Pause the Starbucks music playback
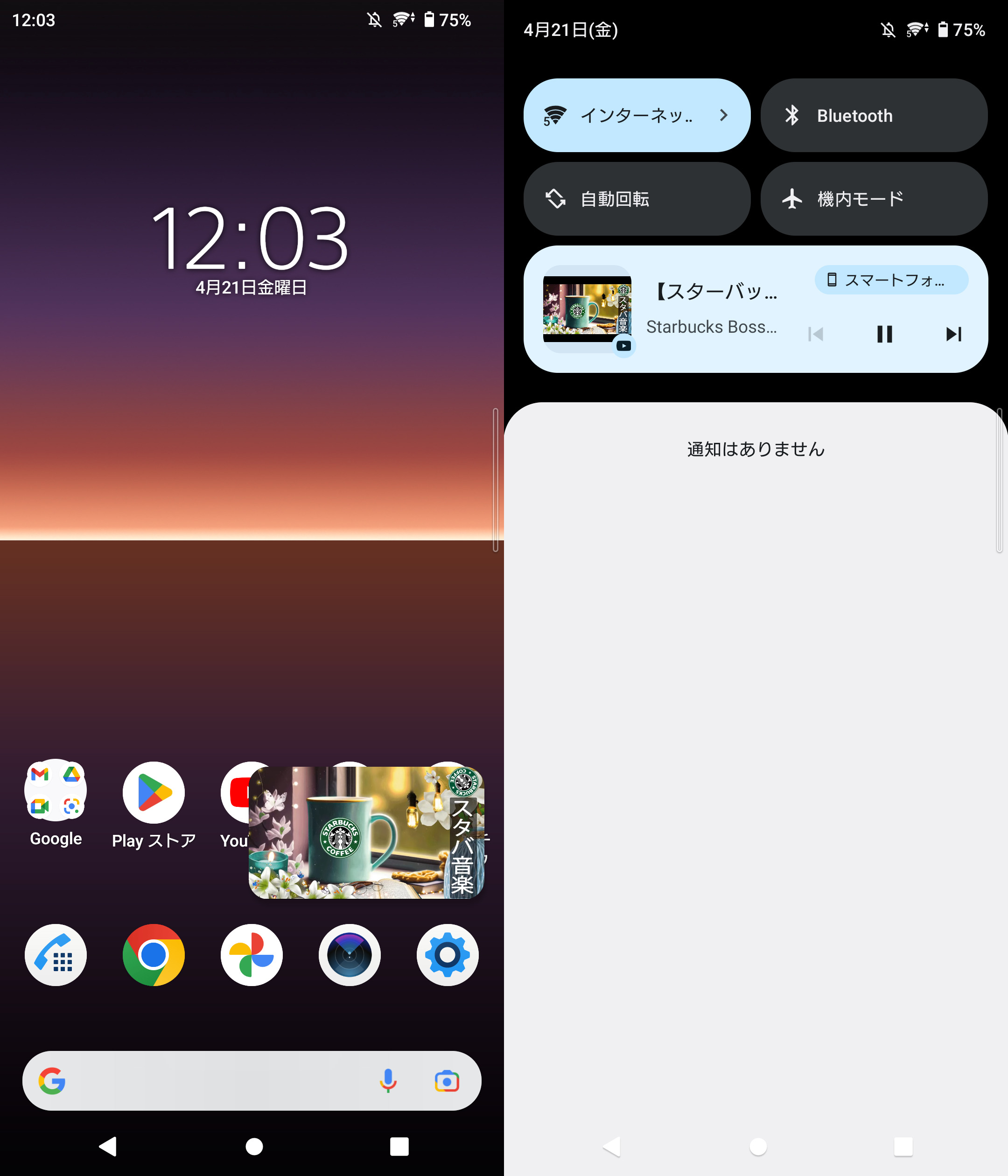This screenshot has height=1176, width=1008. coord(884,334)
